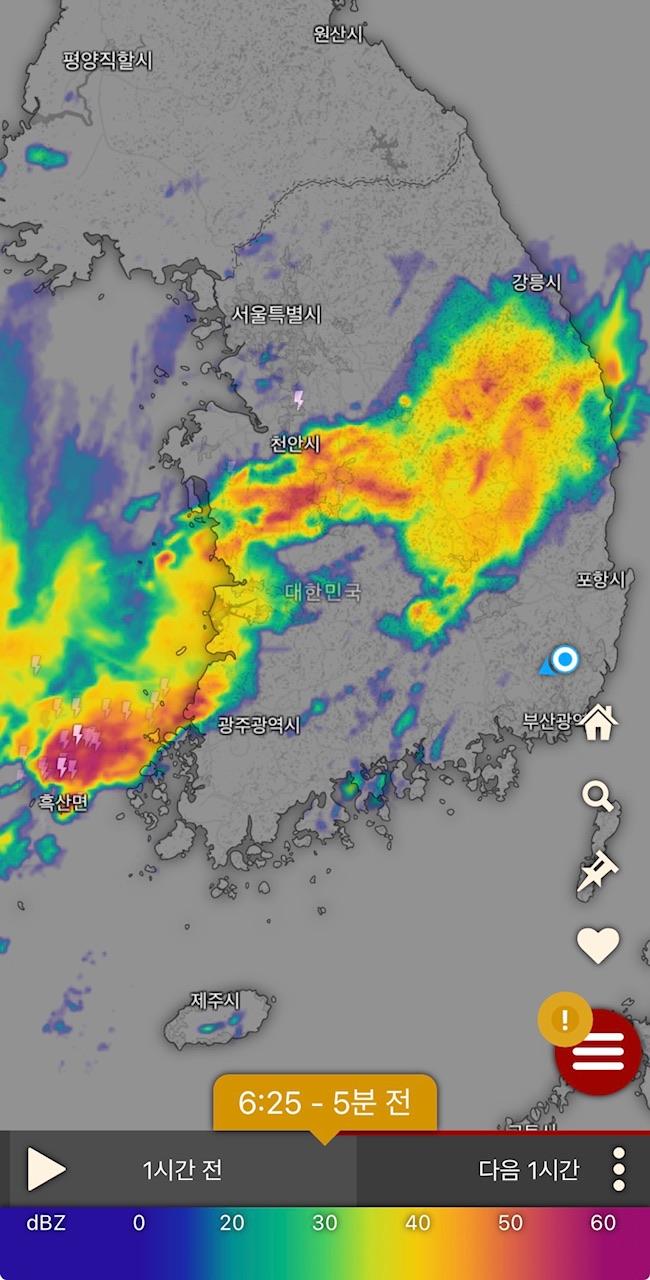
Task: Open location search
Action: point(598,797)
